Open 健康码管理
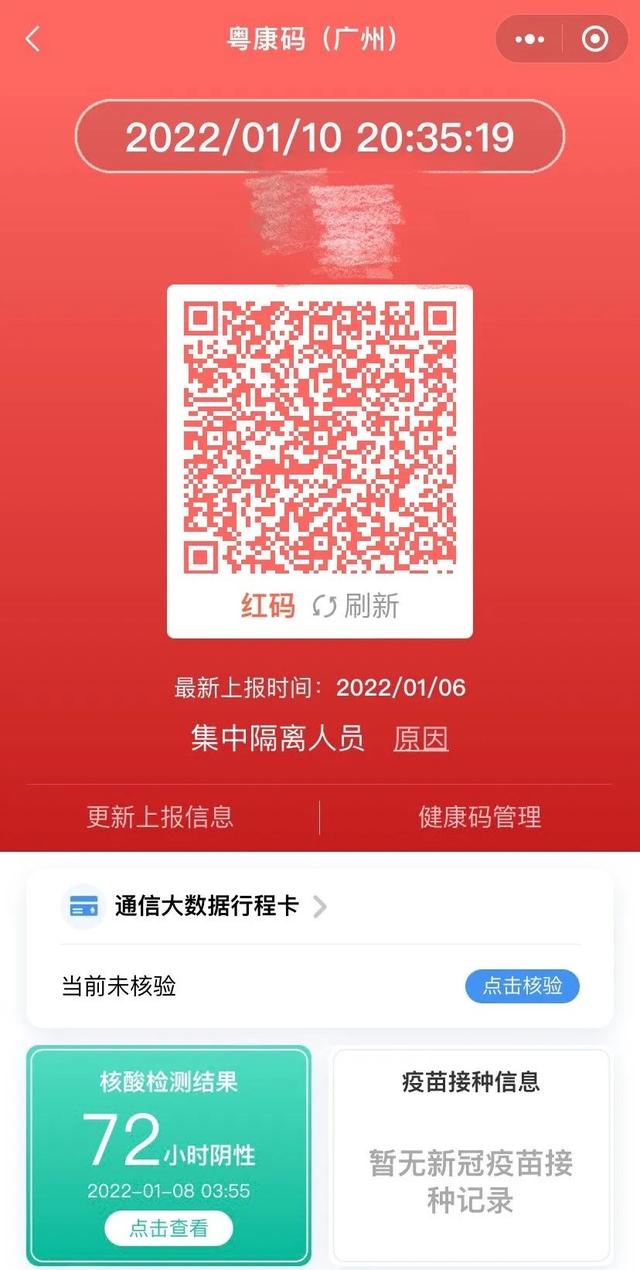The image size is (640, 1270). point(479,816)
